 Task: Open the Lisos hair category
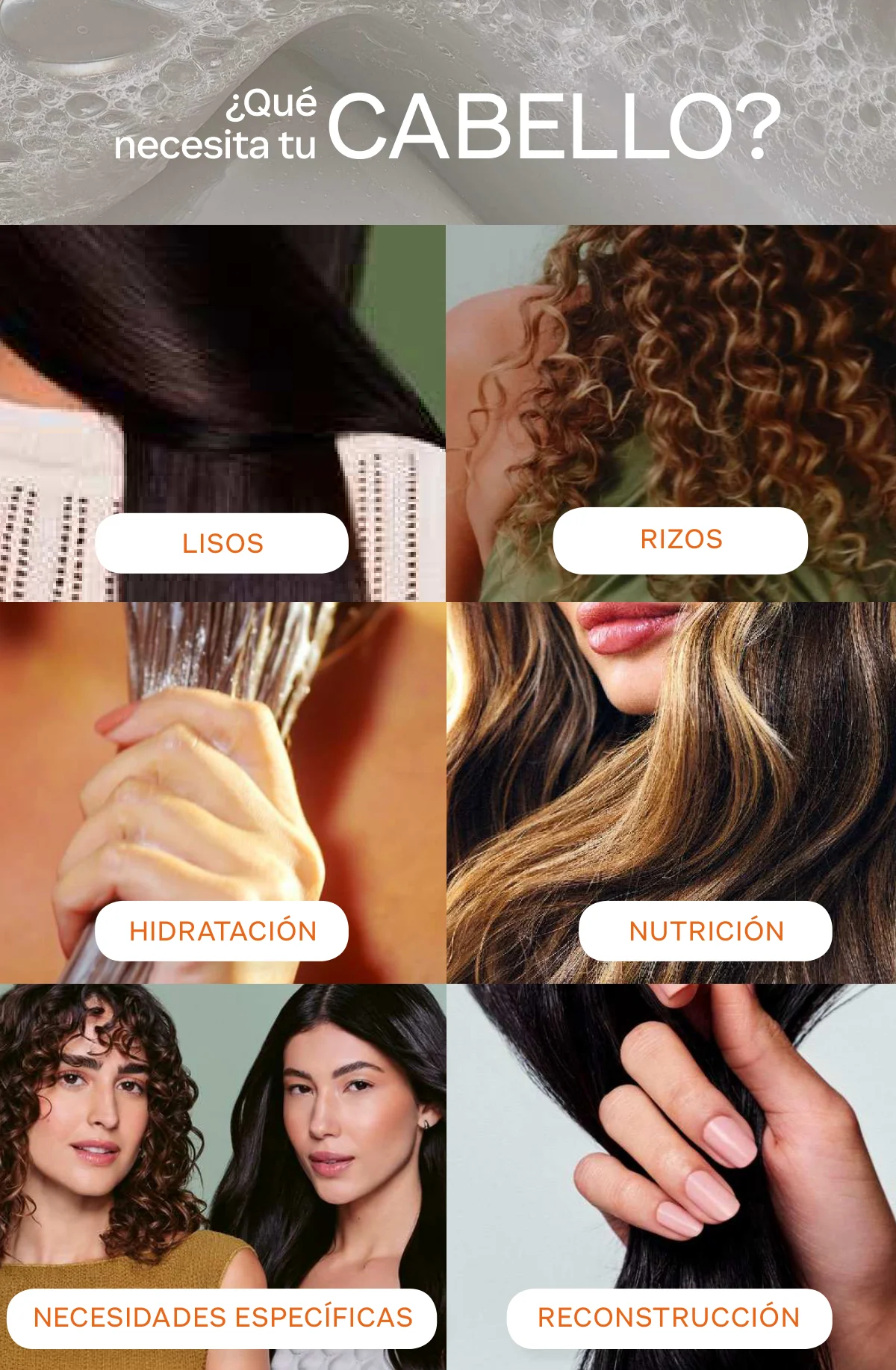(x=222, y=543)
